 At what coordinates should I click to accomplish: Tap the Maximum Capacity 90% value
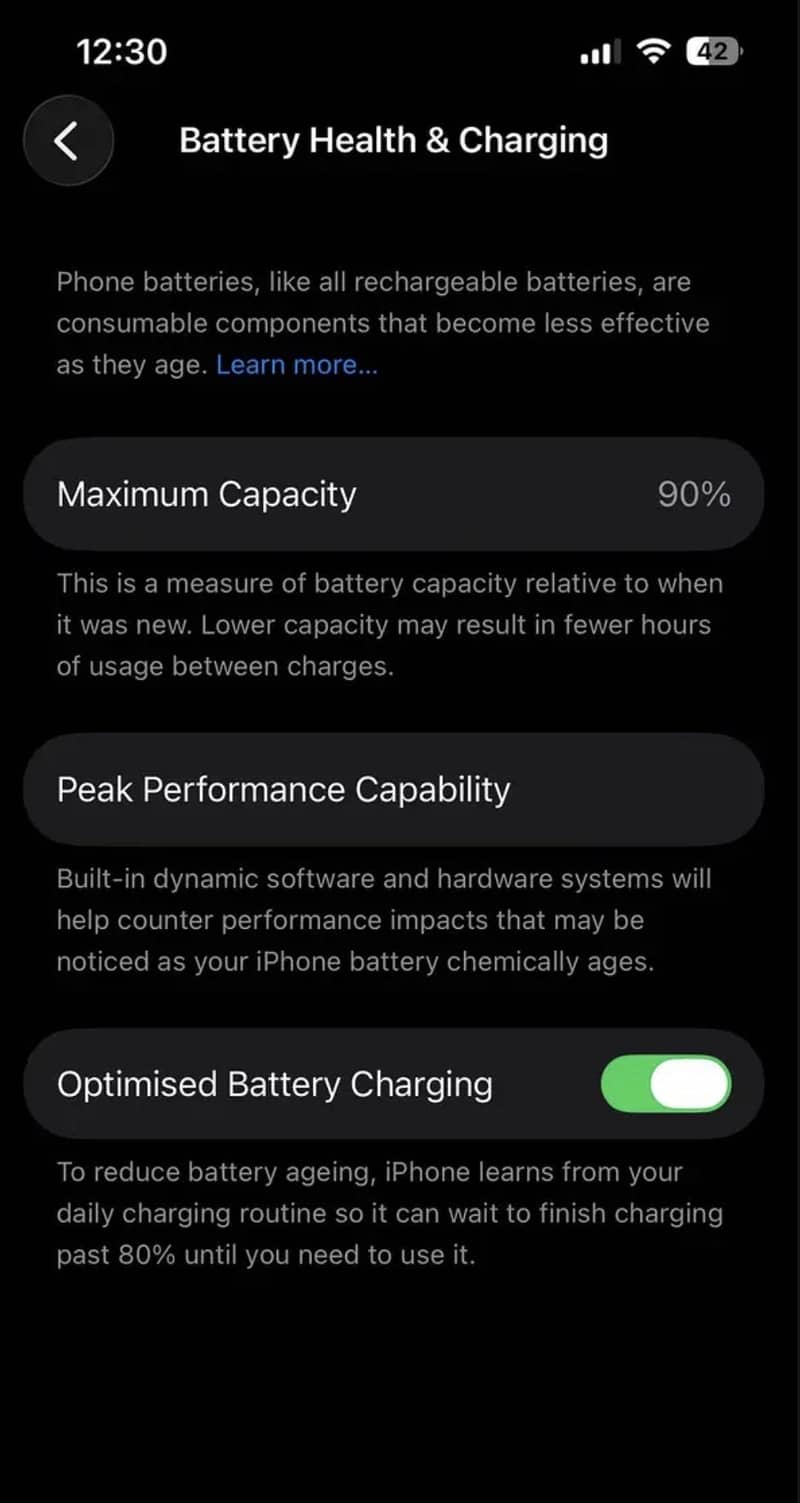pos(694,493)
